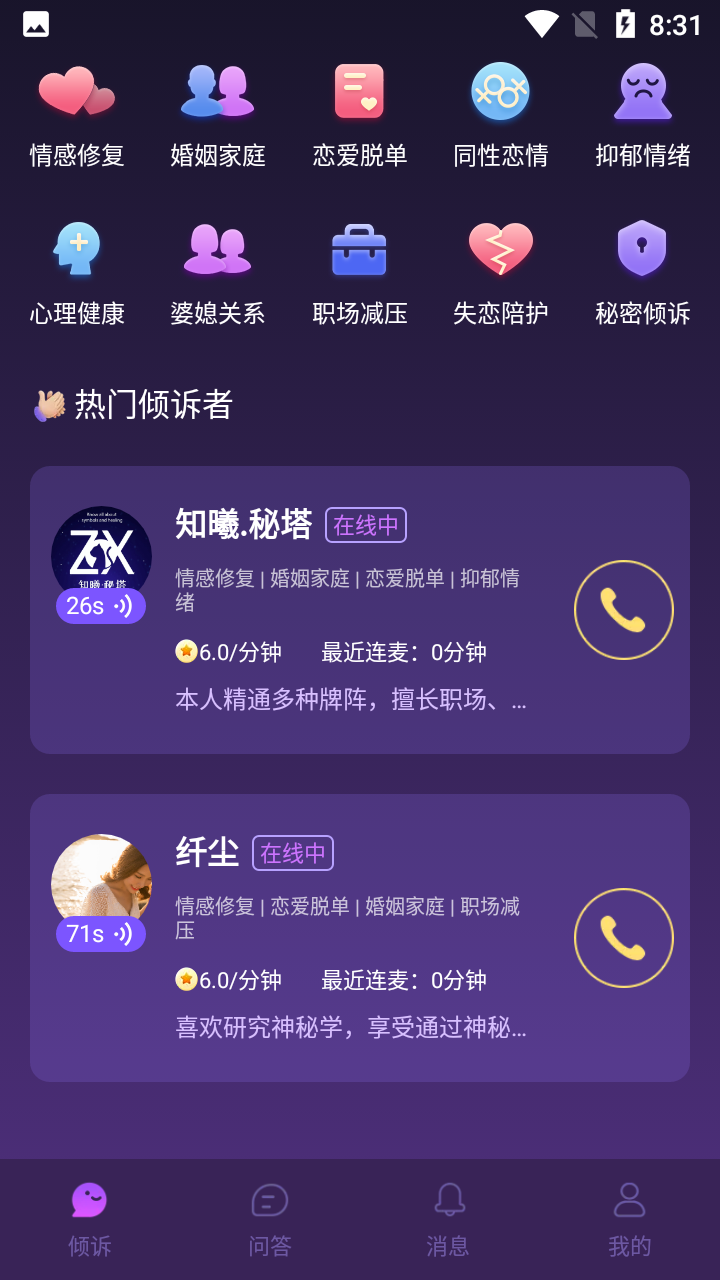Image resolution: width=720 pixels, height=1280 pixels.
Task: Open the 抑郁情绪 category
Action: coord(643,115)
